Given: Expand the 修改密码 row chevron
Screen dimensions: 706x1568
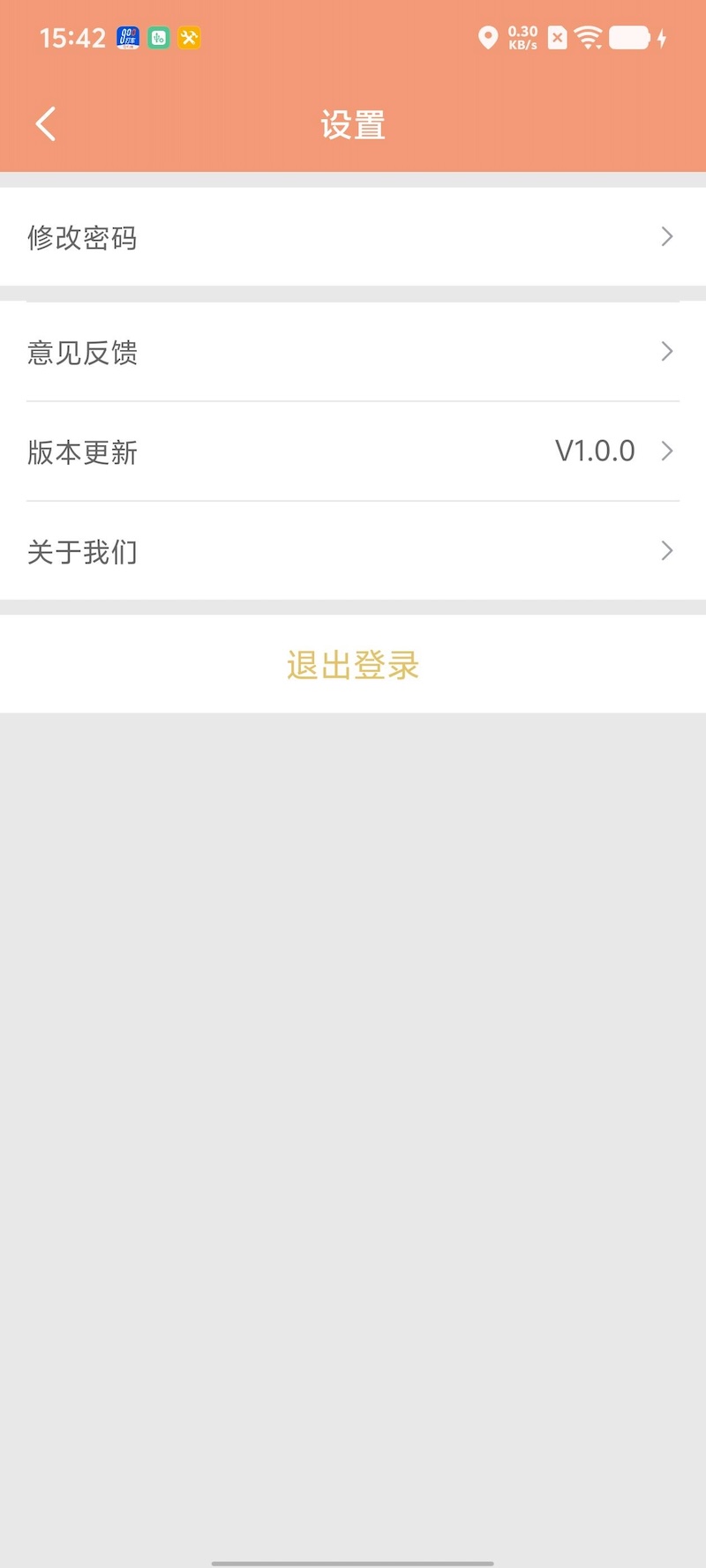Looking at the screenshot, I should pyautogui.click(x=667, y=236).
